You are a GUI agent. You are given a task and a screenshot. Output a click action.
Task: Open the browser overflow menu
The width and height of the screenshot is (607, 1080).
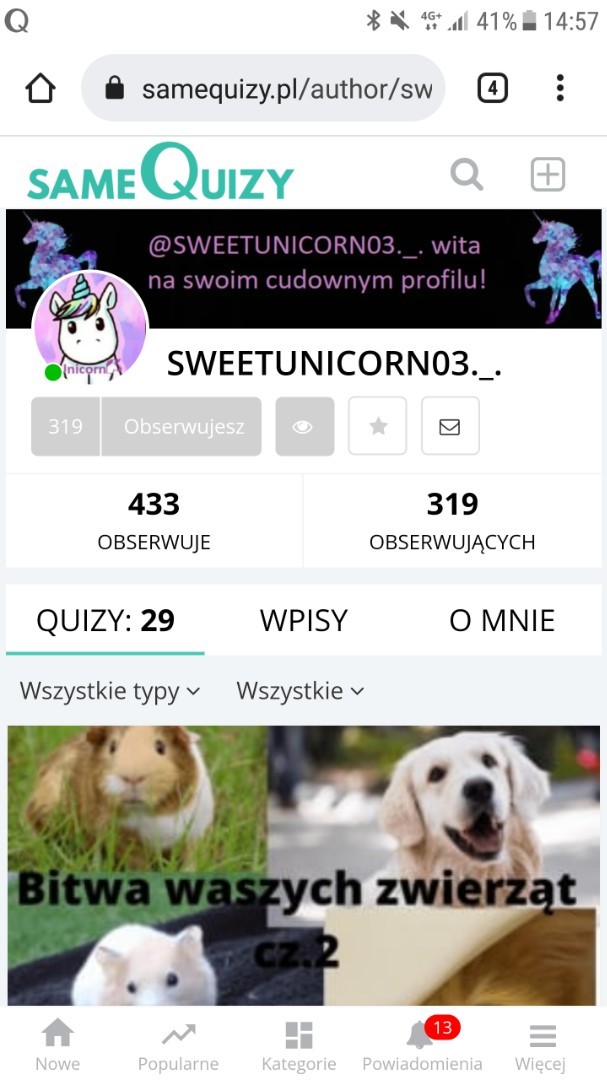pos(560,89)
